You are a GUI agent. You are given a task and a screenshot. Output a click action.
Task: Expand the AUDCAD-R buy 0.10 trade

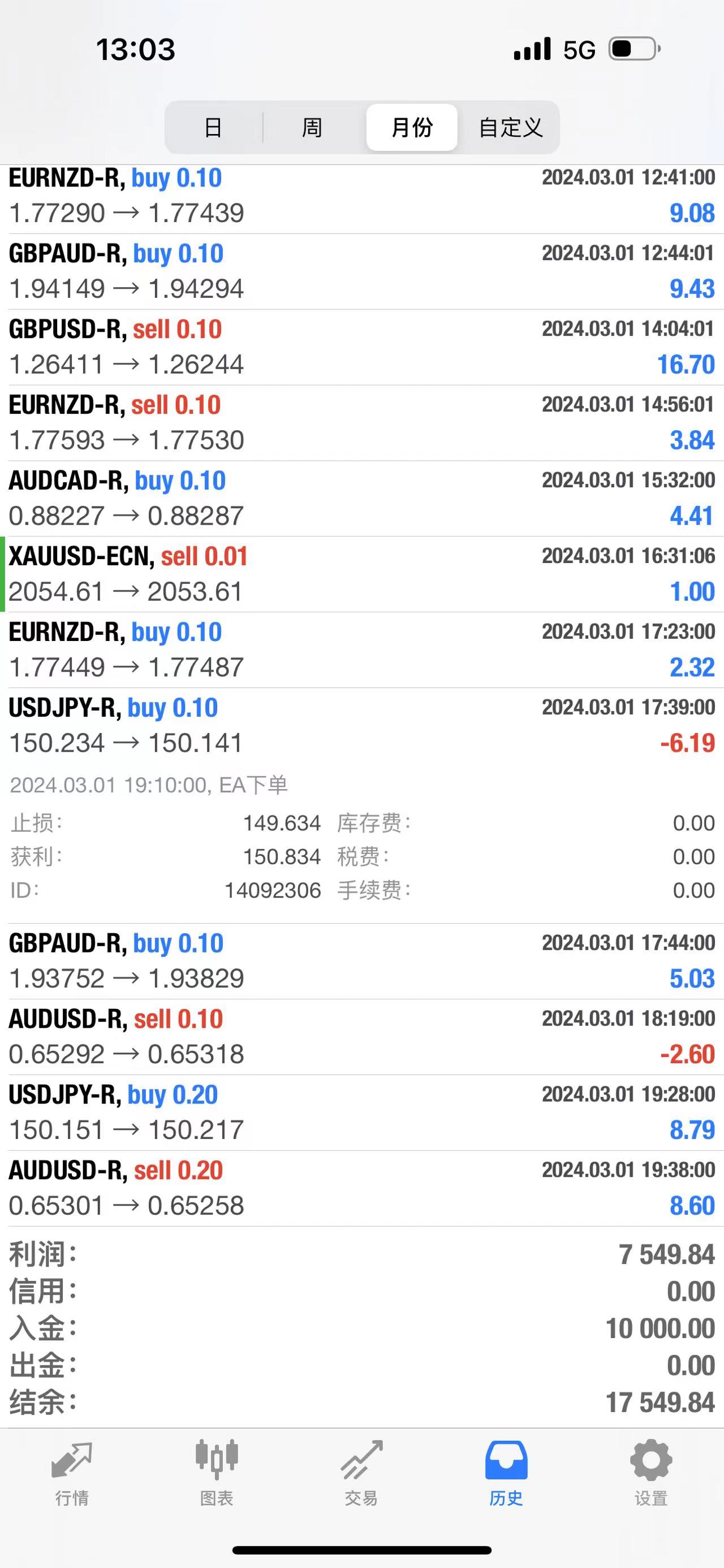click(x=361, y=499)
